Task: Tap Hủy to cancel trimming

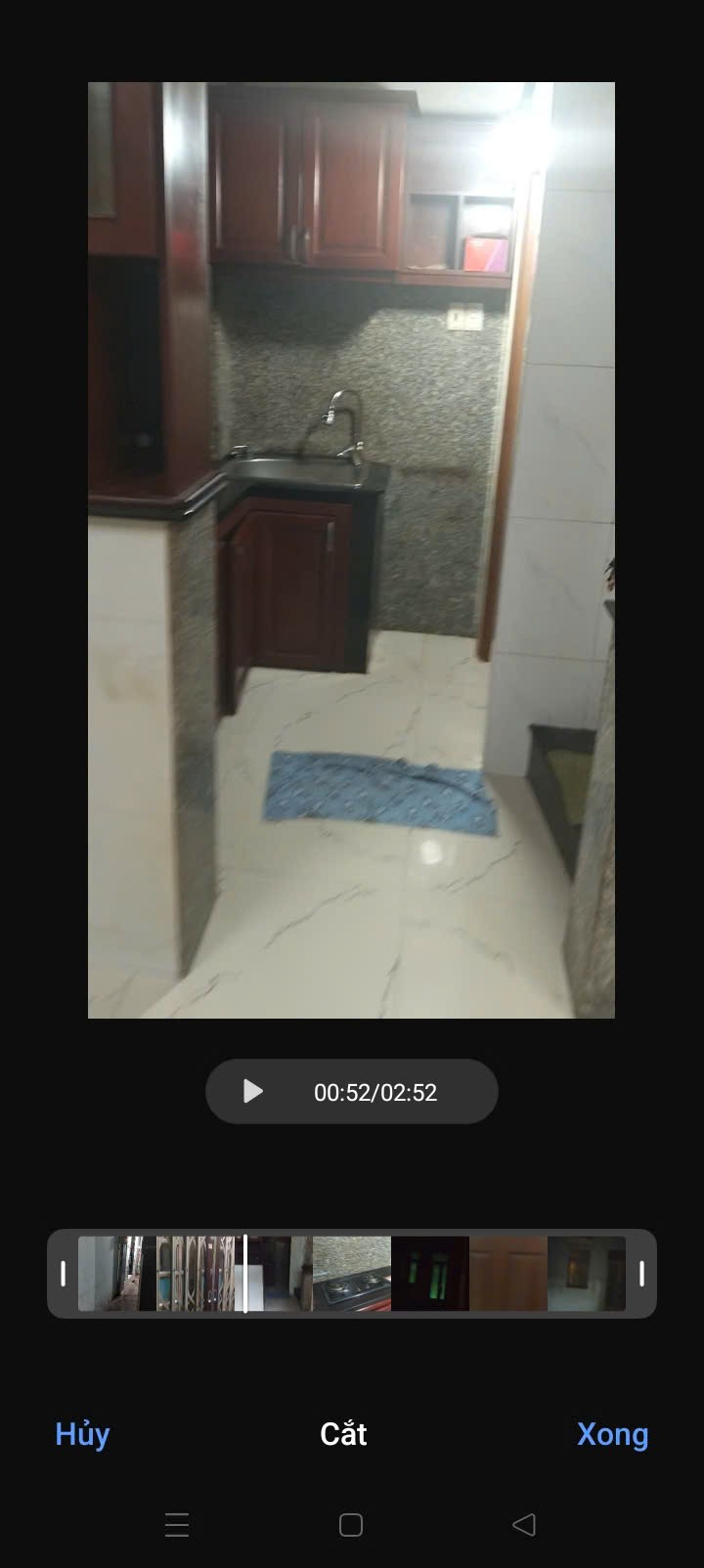Action: [x=82, y=1433]
